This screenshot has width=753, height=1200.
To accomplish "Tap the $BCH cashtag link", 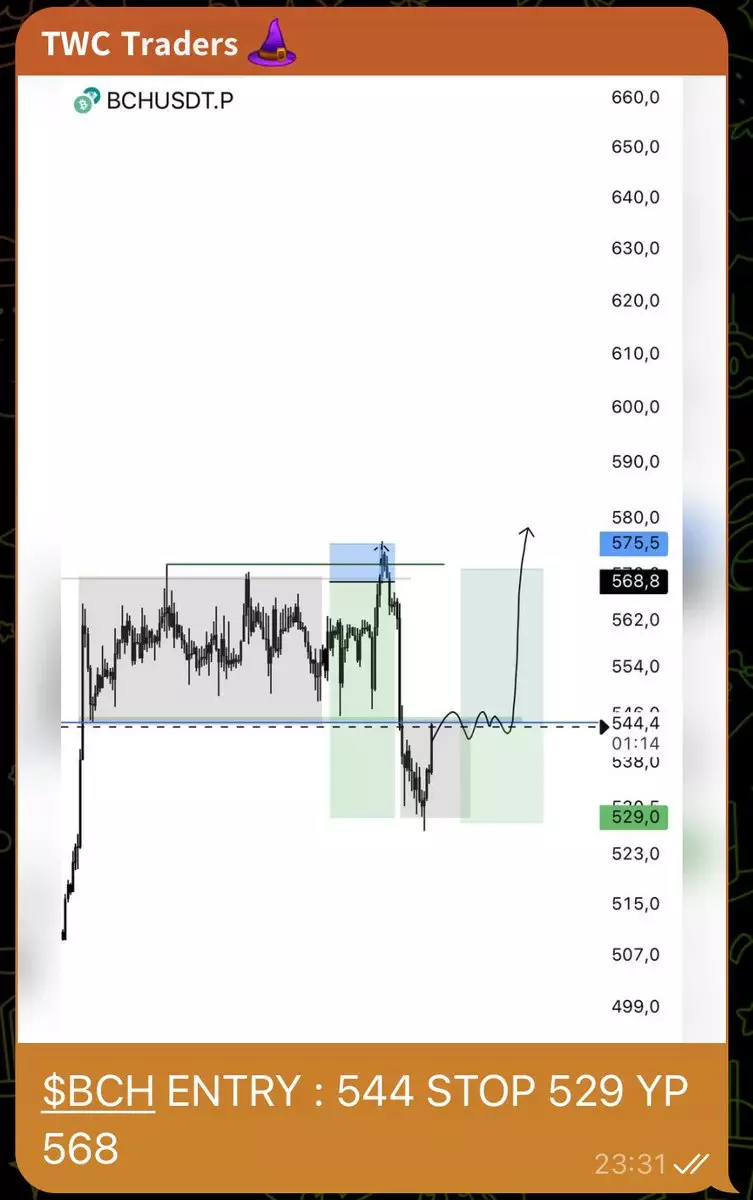I will click(98, 1091).
